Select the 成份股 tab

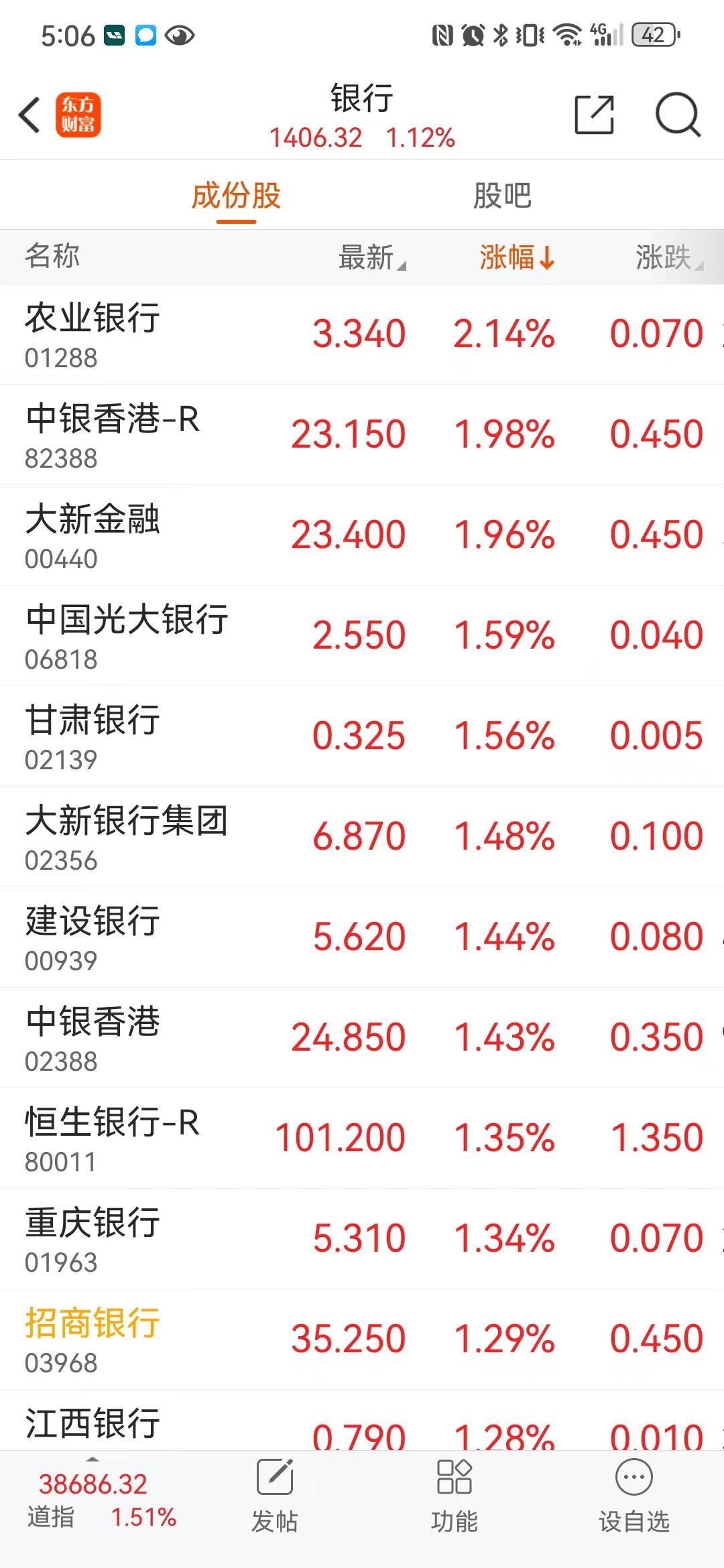pyautogui.click(x=236, y=196)
